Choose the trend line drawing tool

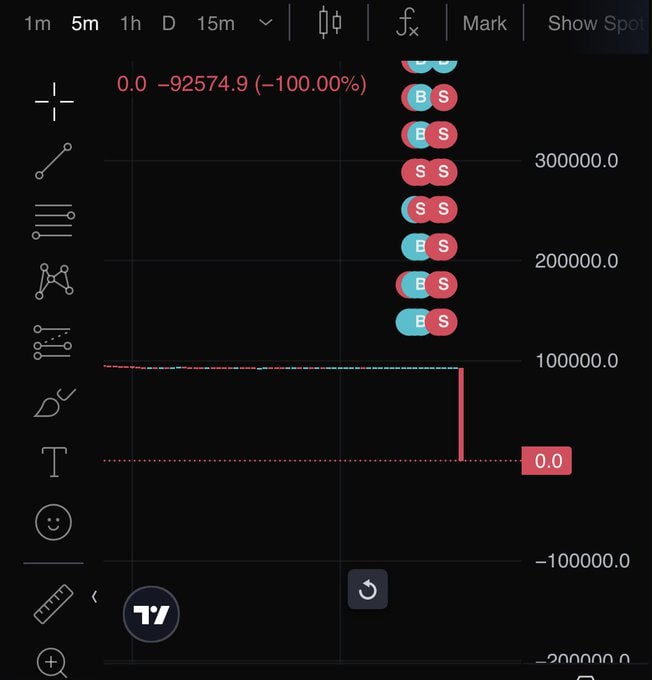pyautogui.click(x=54, y=161)
